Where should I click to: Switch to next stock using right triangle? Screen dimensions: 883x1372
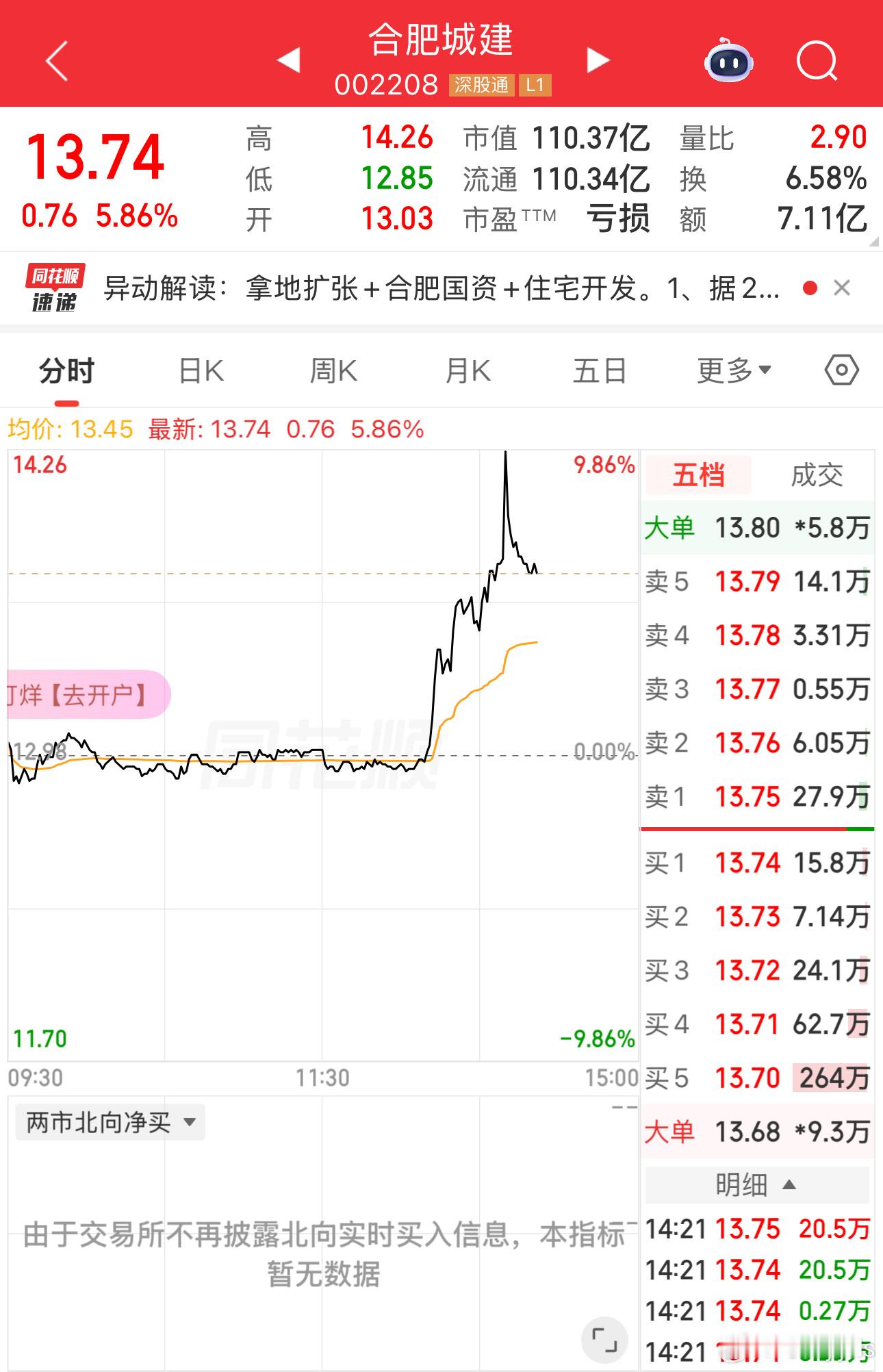coord(598,60)
